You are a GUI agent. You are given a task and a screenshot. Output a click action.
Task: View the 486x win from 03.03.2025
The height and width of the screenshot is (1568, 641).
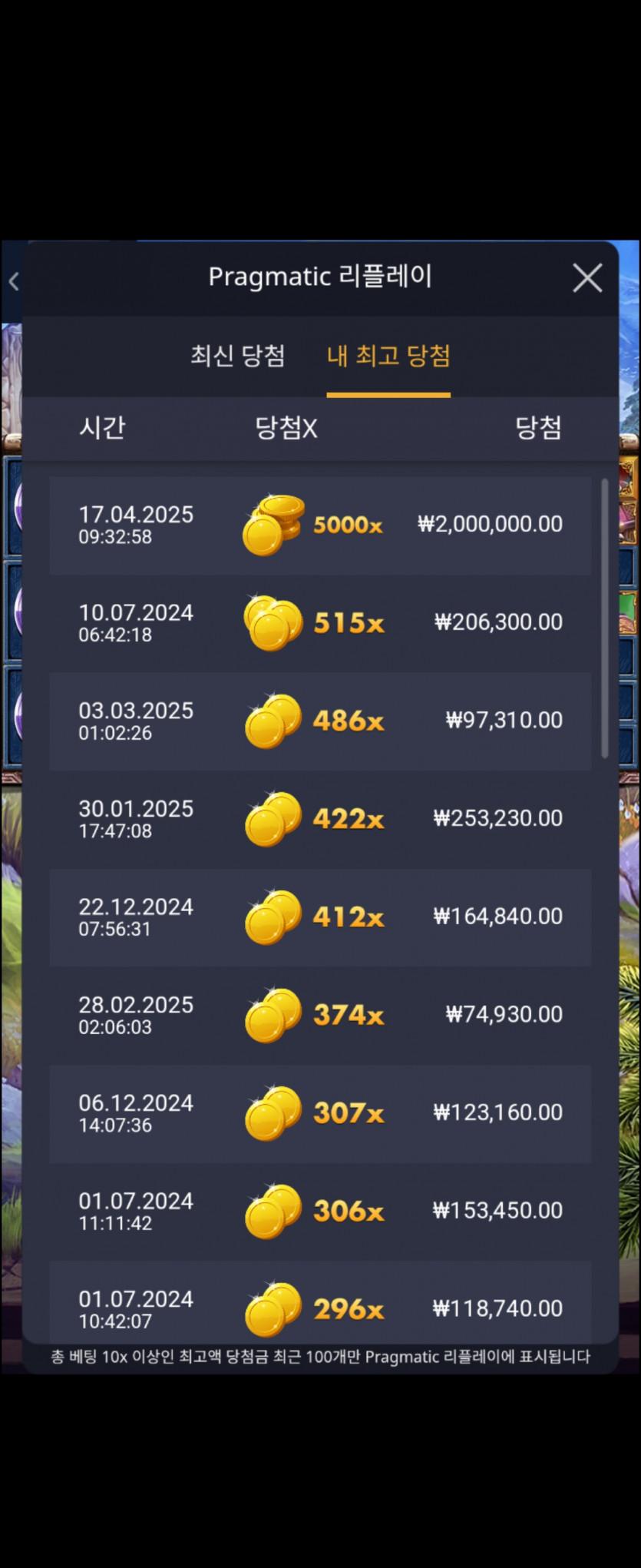(320, 721)
